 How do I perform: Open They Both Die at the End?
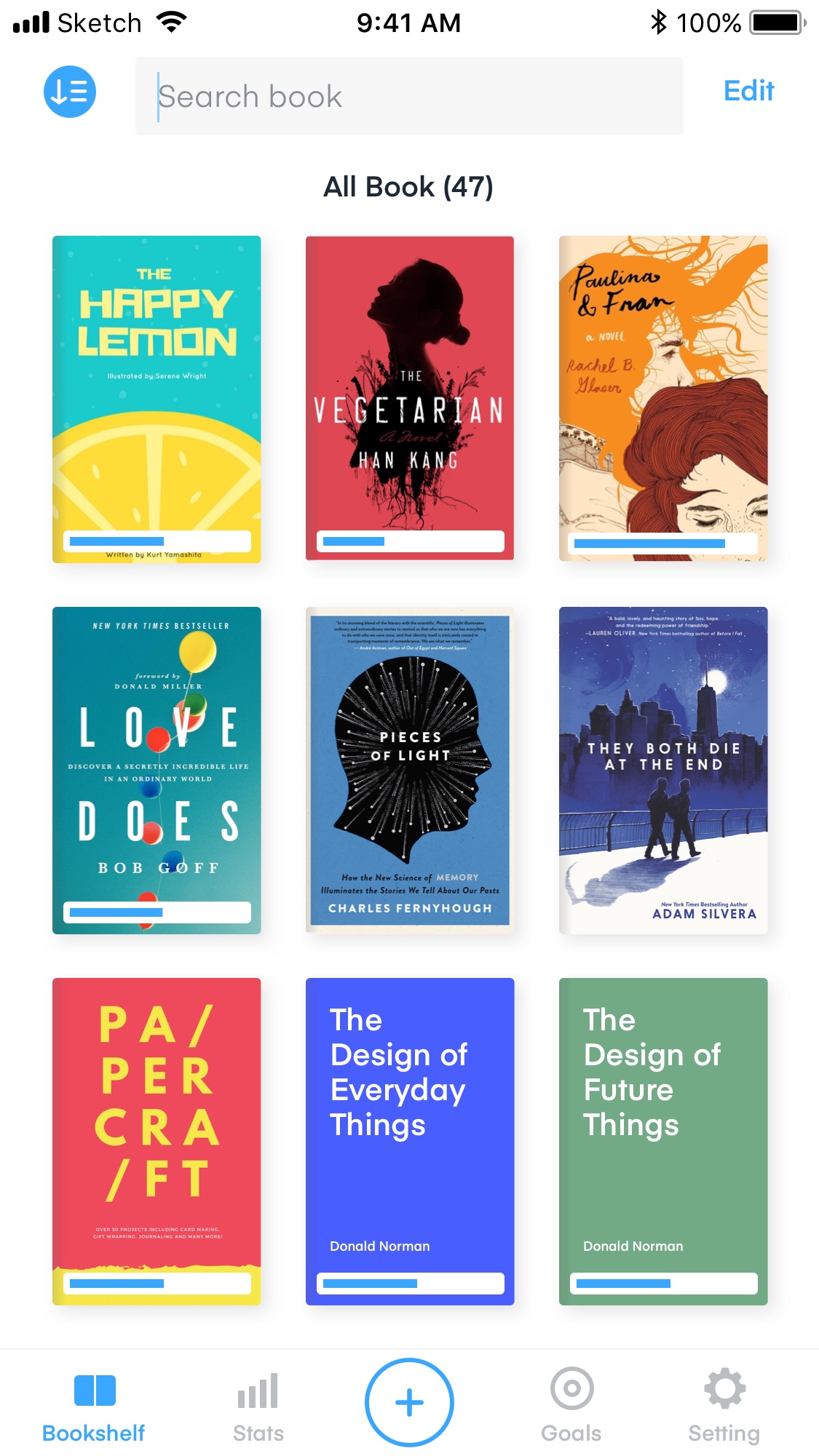663,770
